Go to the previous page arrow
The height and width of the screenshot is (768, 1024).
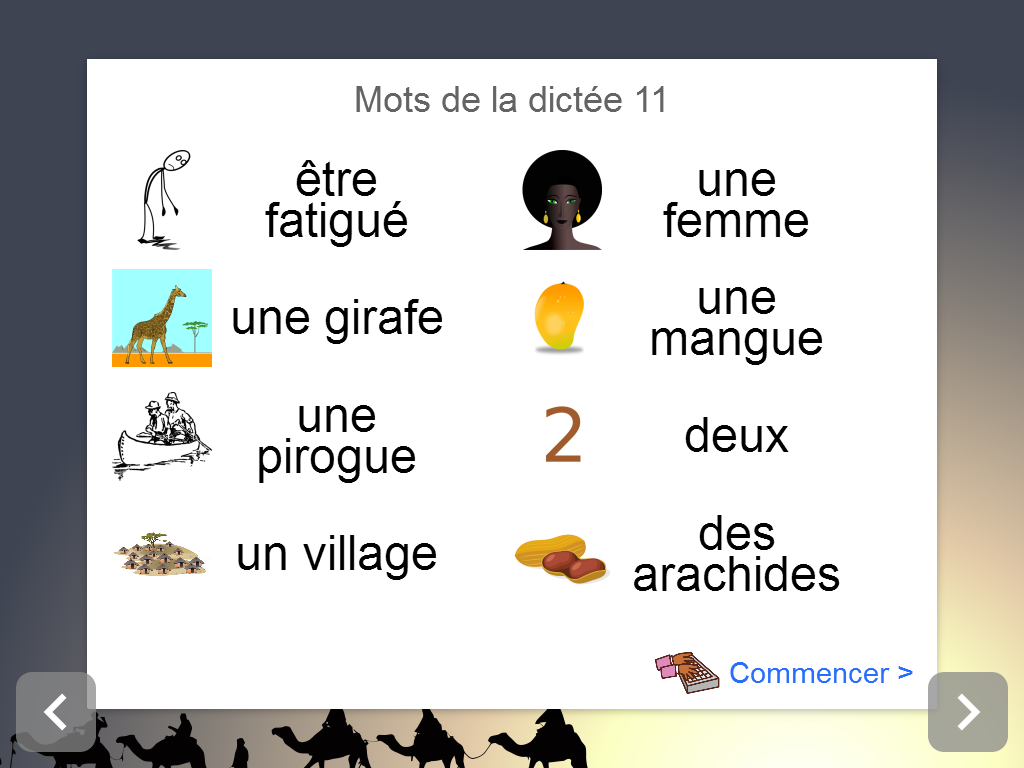click(x=56, y=712)
